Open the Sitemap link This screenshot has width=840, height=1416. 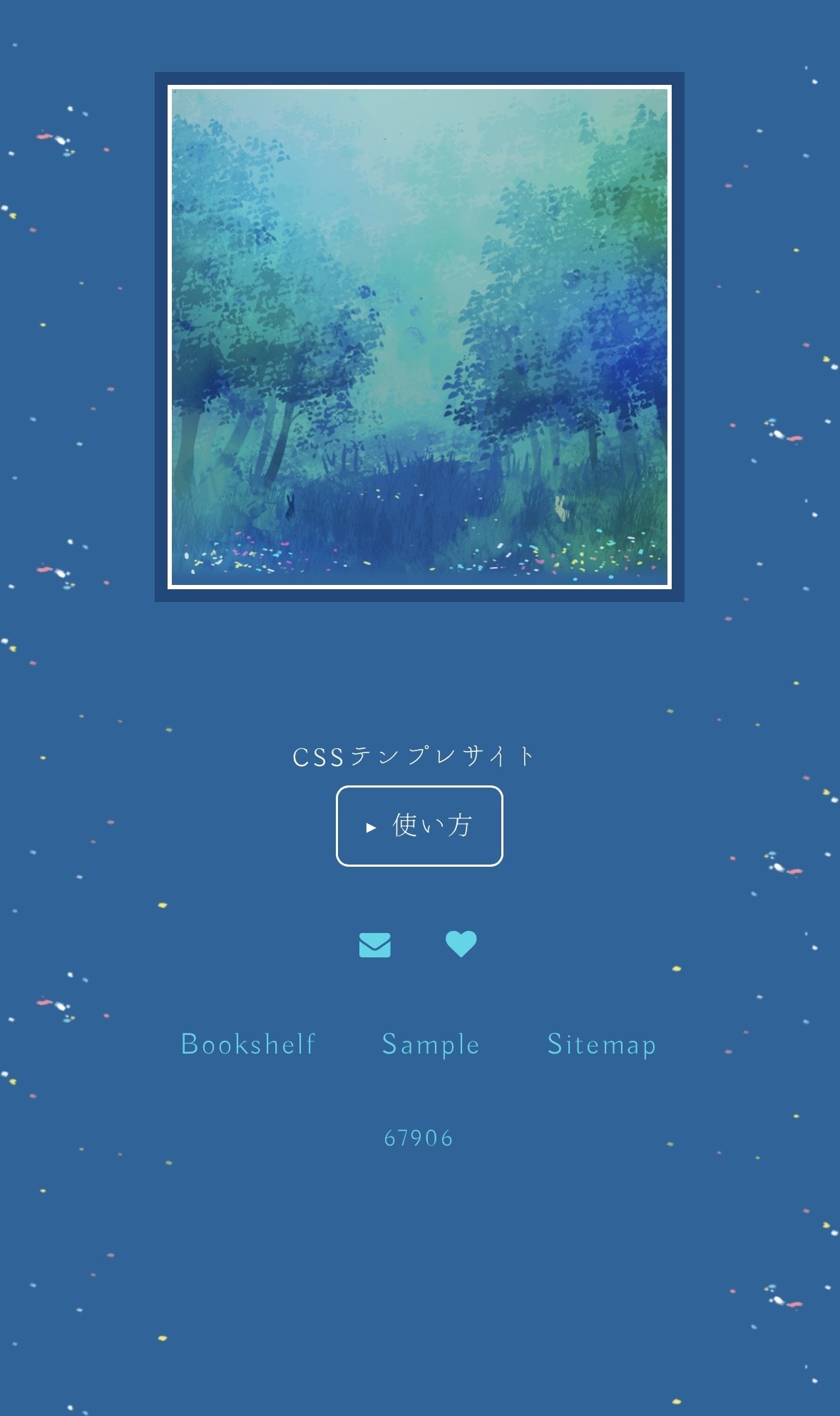click(x=601, y=1044)
